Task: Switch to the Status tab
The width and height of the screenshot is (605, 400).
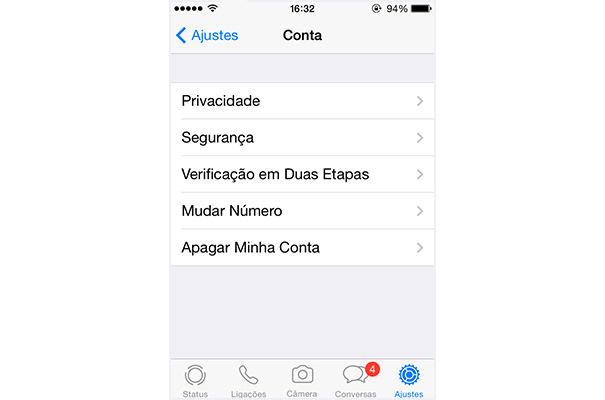Action: (195, 380)
